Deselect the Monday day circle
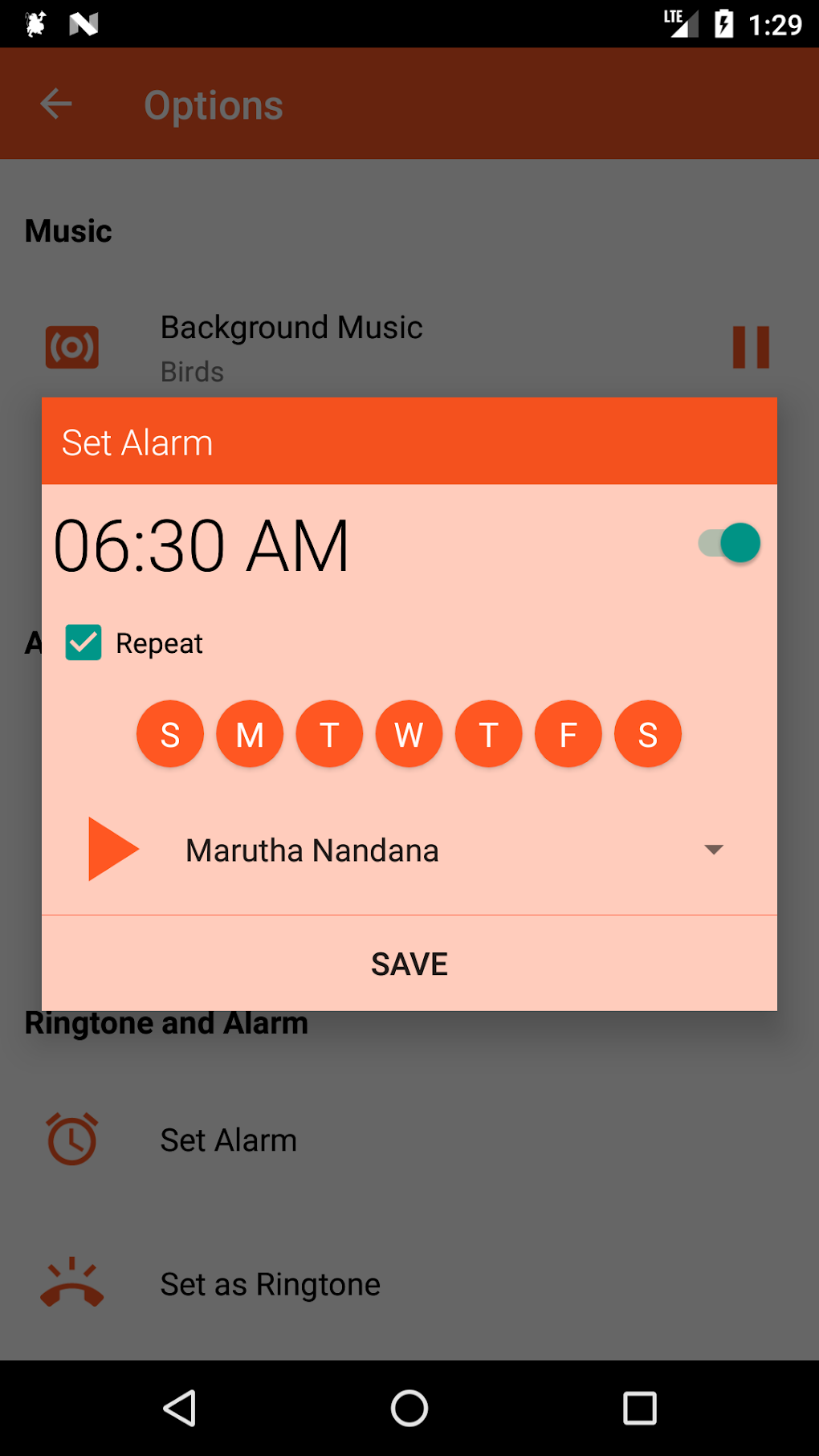This screenshot has height=1456, width=819. coord(250,734)
